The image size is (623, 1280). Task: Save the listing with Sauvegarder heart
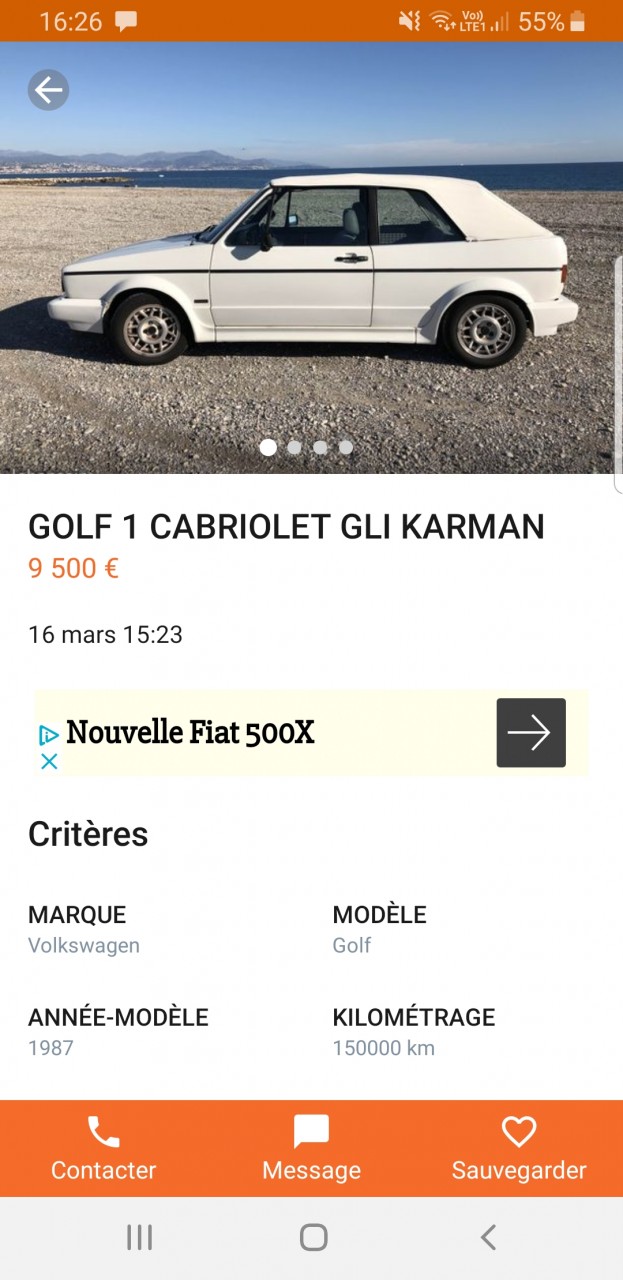(518, 1149)
